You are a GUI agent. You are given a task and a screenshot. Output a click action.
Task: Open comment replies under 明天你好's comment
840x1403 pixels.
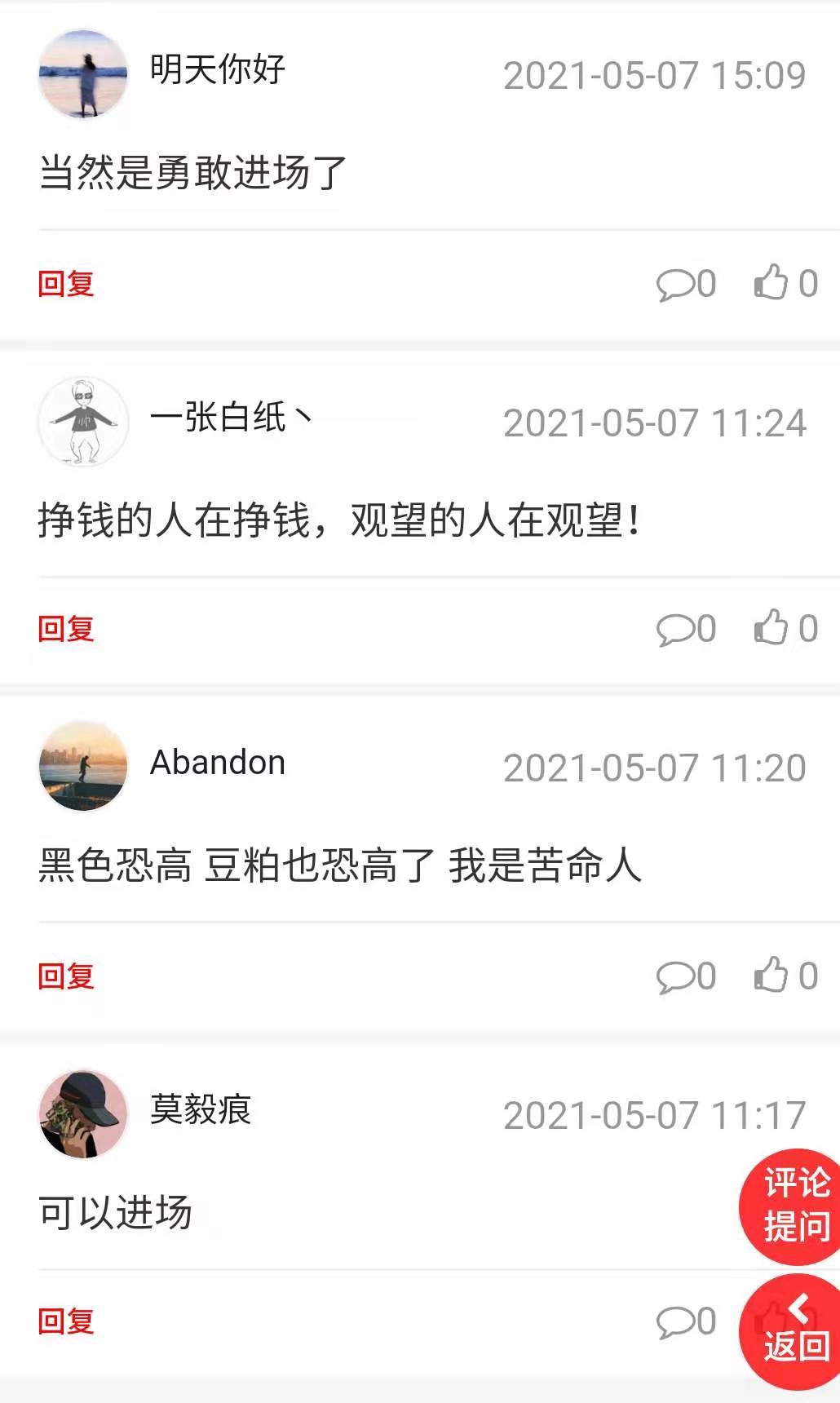point(685,284)
